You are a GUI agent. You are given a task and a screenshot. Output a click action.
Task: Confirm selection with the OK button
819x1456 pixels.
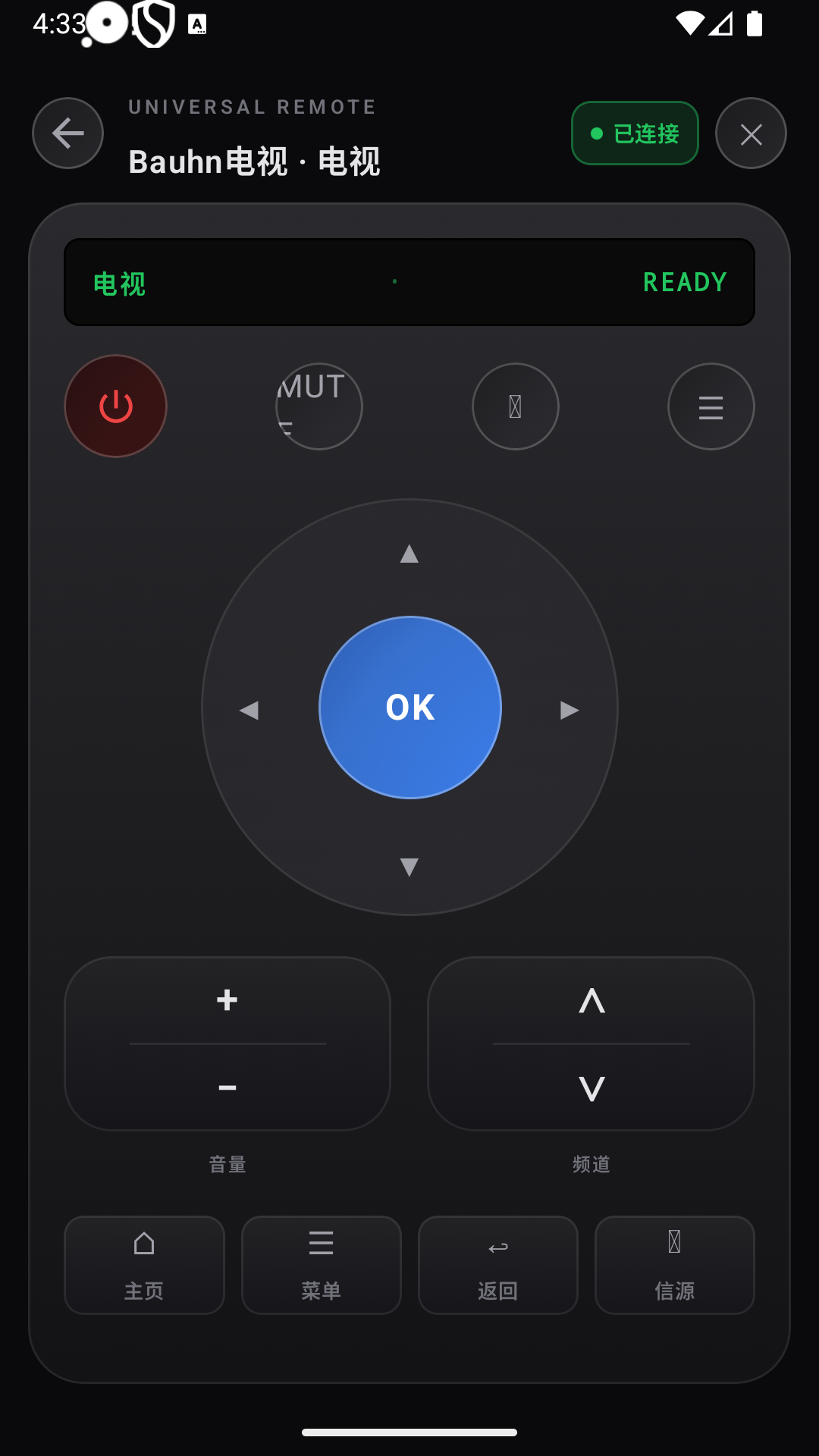click(x=410, y=708)
